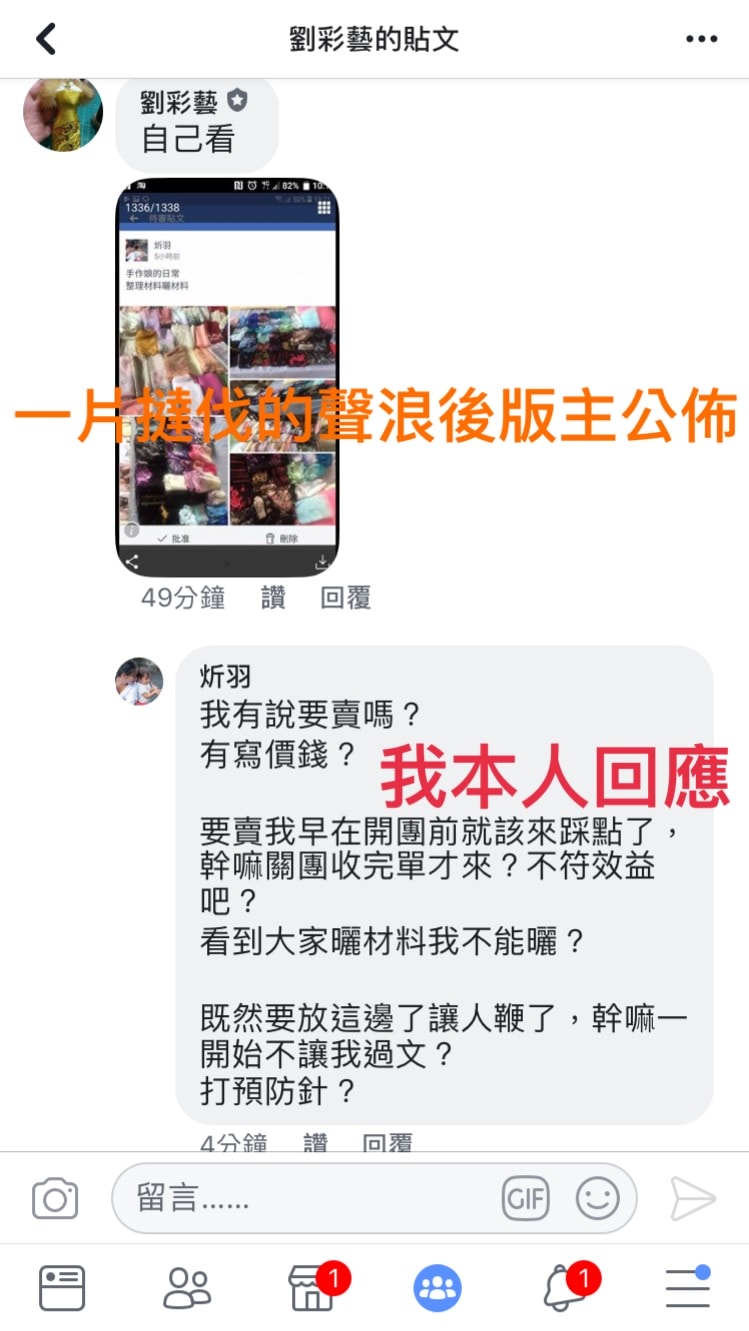
Task: Open the emoji sticker picker
Action: pos(597,1198)
